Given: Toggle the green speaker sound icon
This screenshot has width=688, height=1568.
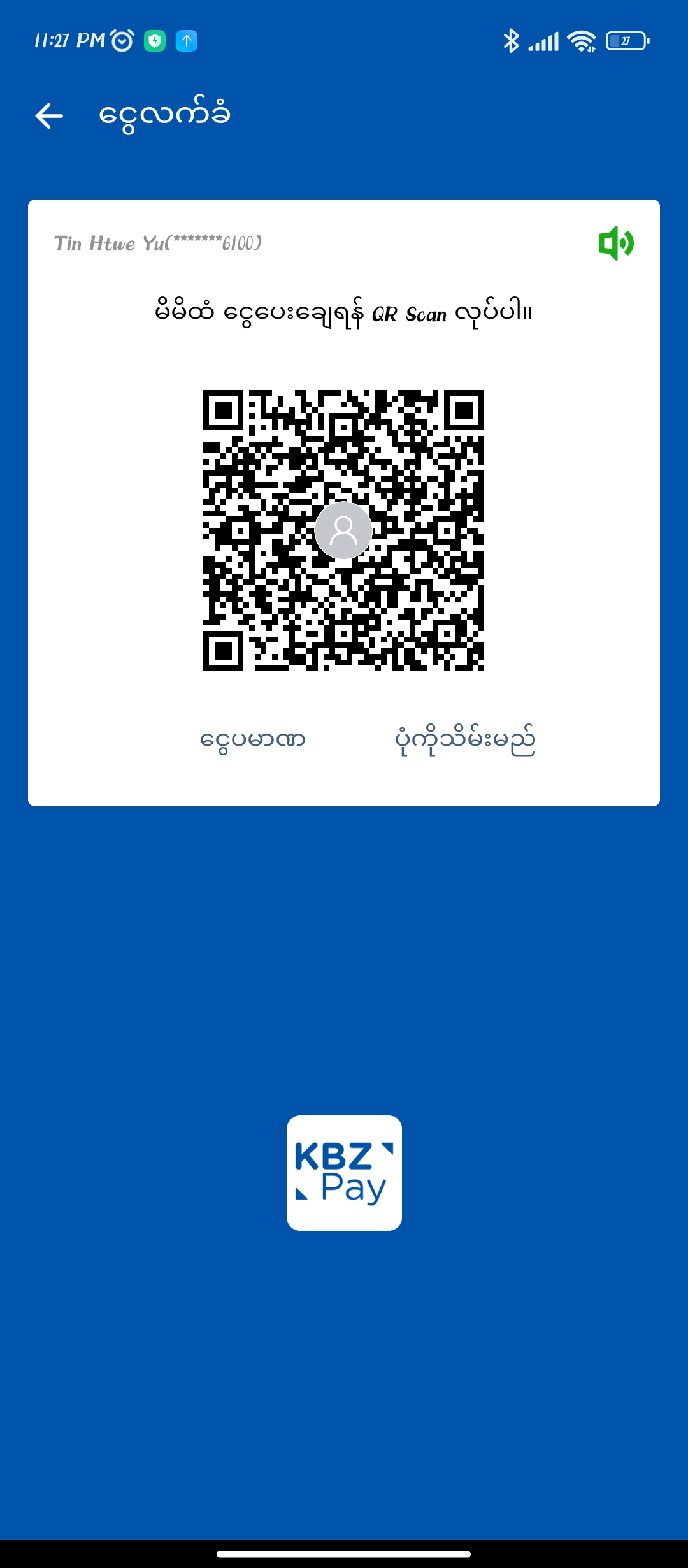Looking at the screenshot, I should 615,243.
